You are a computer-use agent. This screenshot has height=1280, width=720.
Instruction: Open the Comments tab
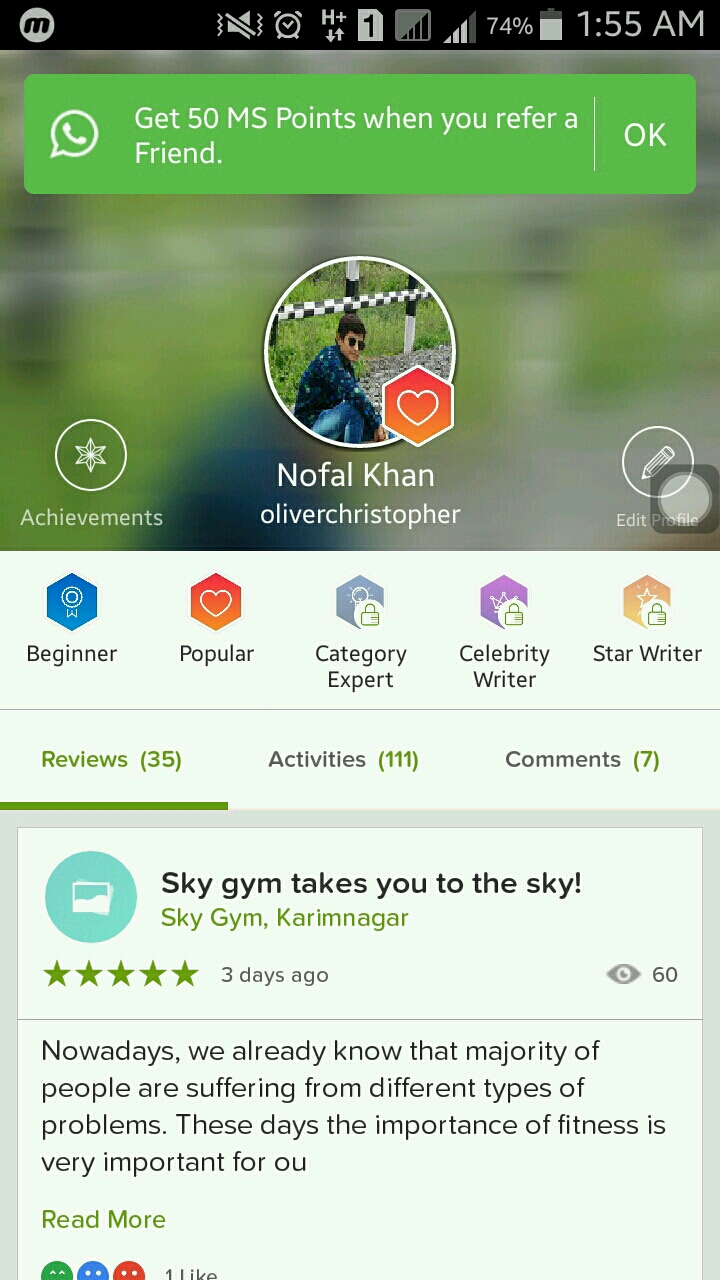pos(582,759)
